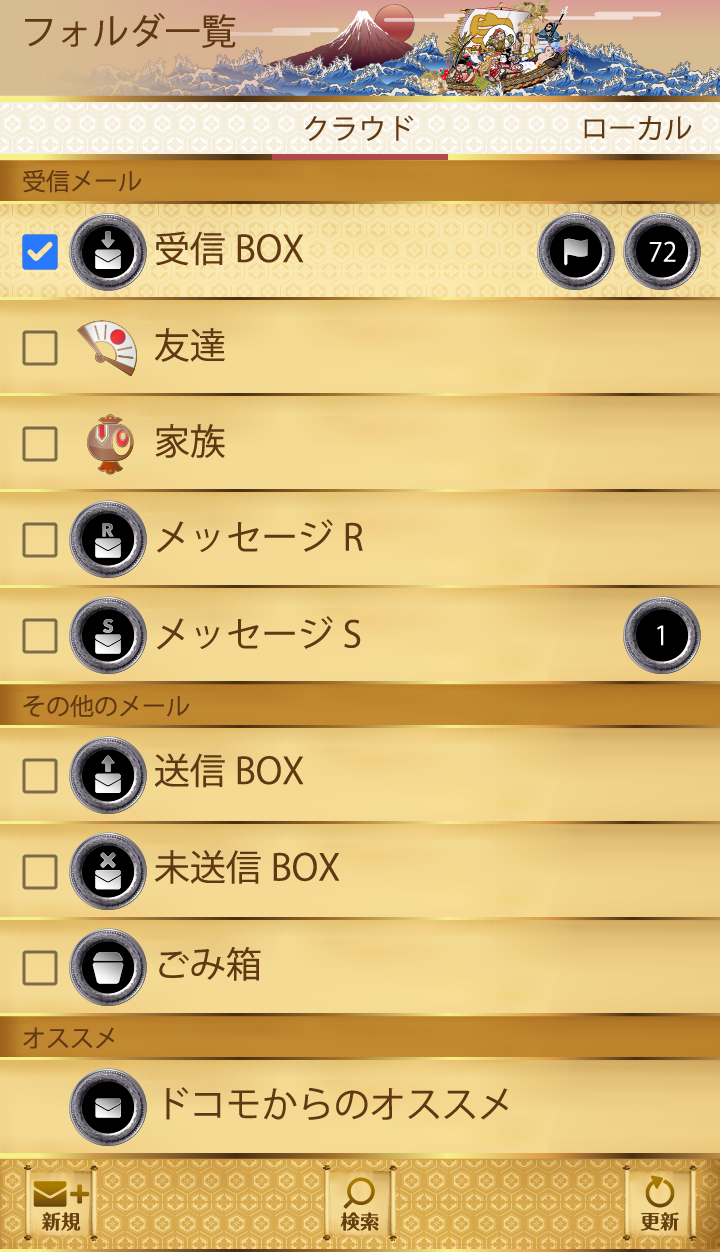720x1252 pixels.
Task: Select the クラウド tab
Action: coord(359,129)
